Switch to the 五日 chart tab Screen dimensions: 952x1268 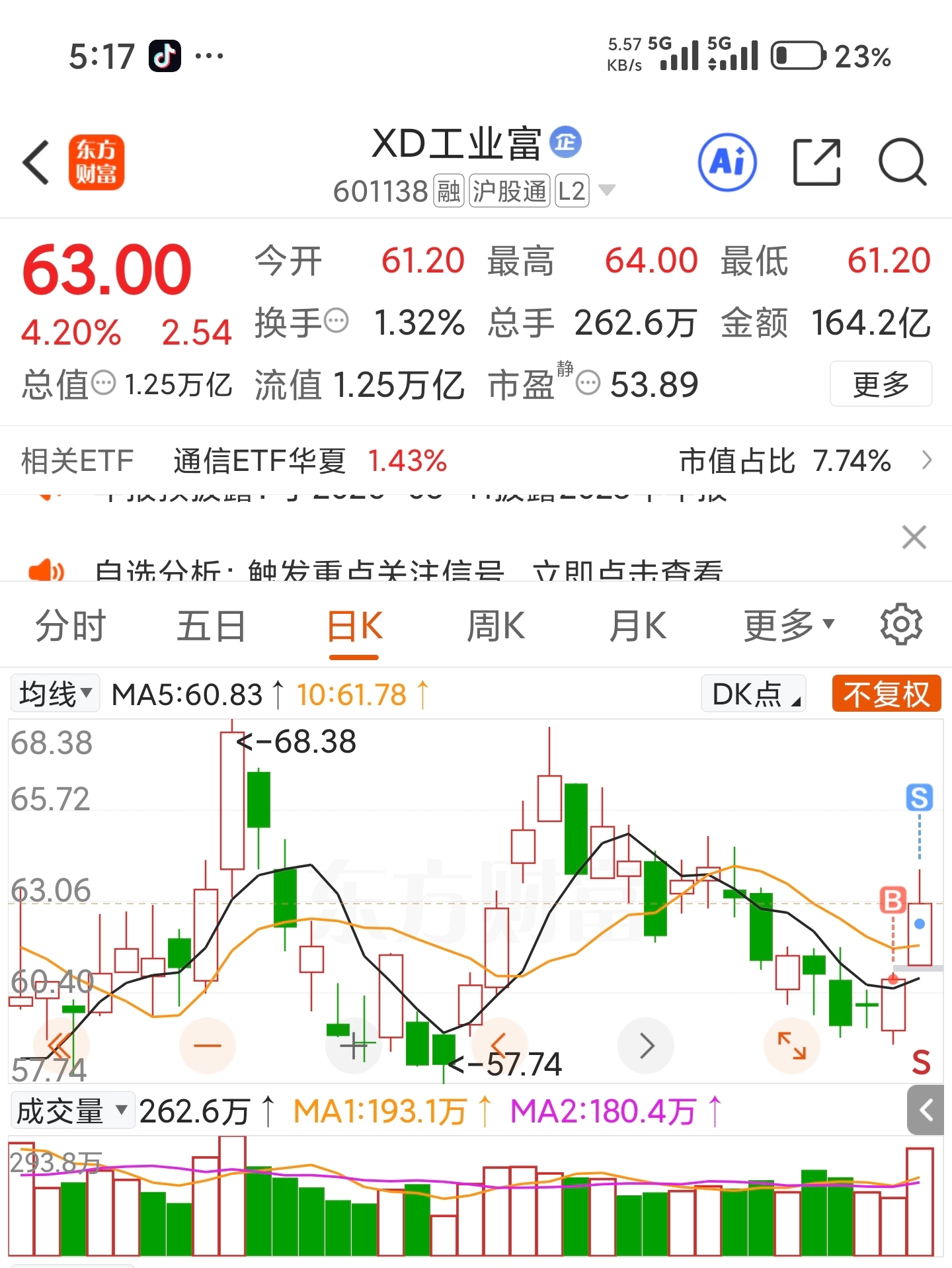click(x=211, y=626)
